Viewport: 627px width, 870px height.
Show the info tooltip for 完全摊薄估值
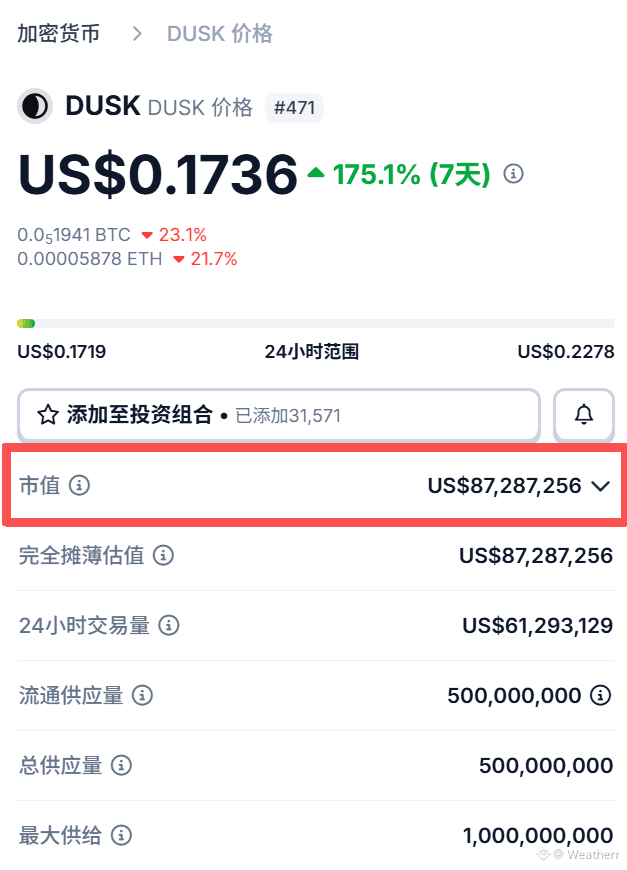click(x=163, y=555)
